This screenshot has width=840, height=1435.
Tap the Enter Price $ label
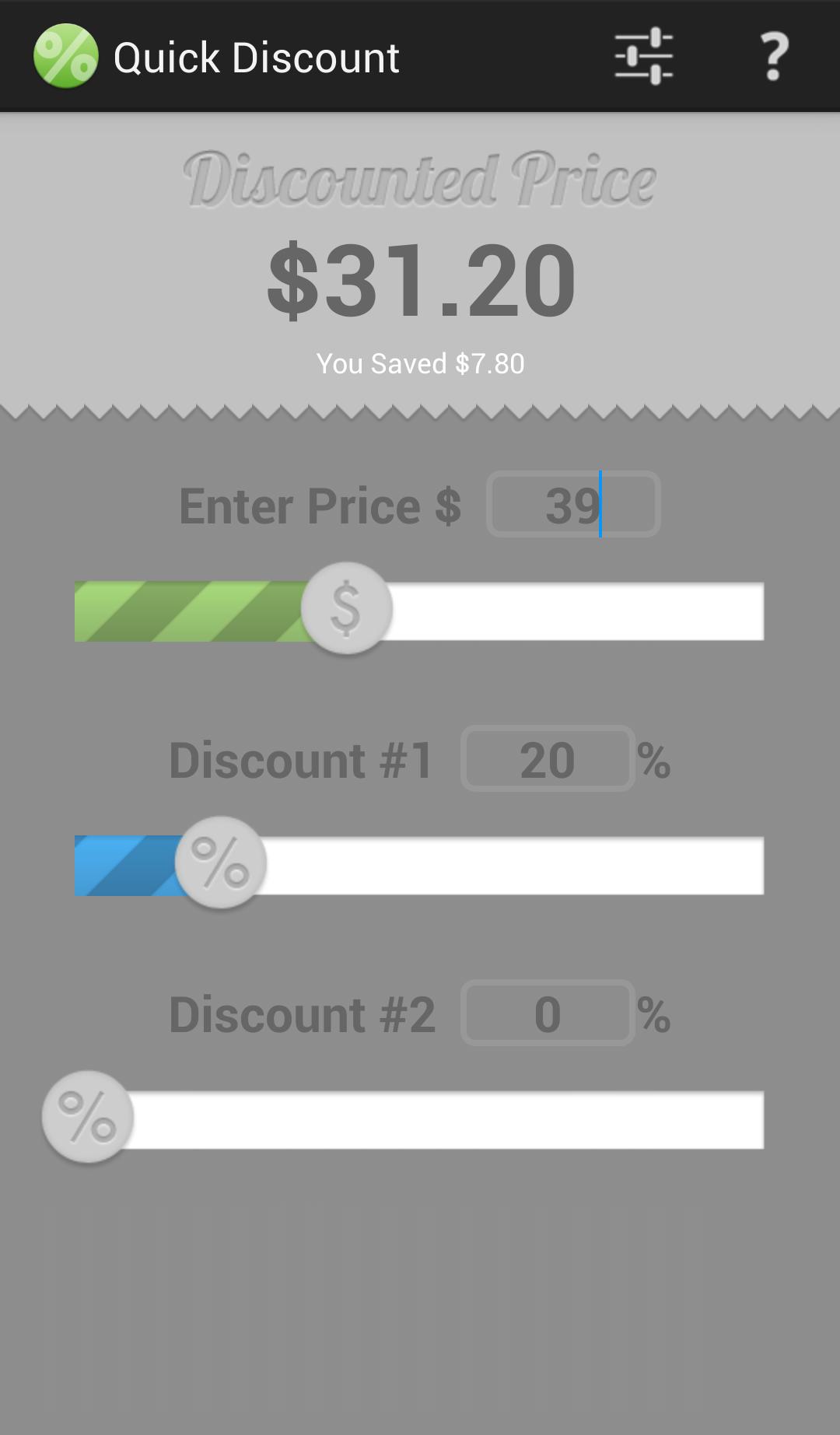tap(320, 505)
